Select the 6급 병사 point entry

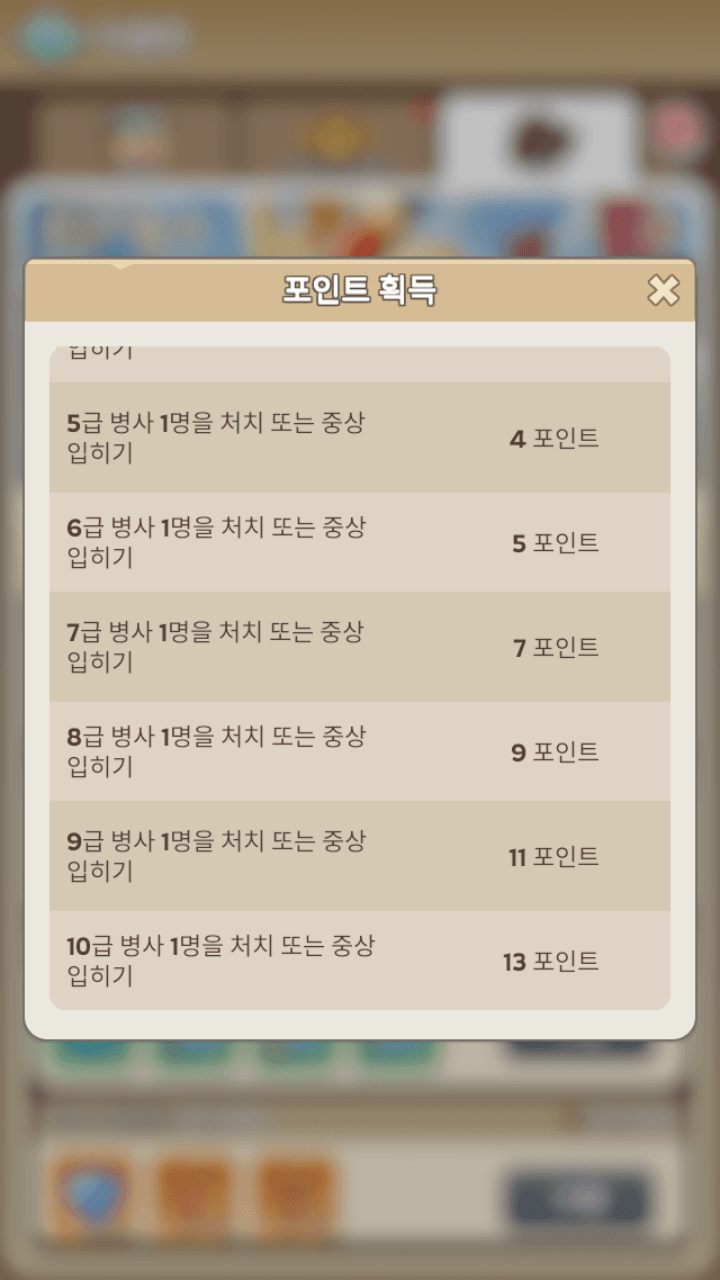360,541
